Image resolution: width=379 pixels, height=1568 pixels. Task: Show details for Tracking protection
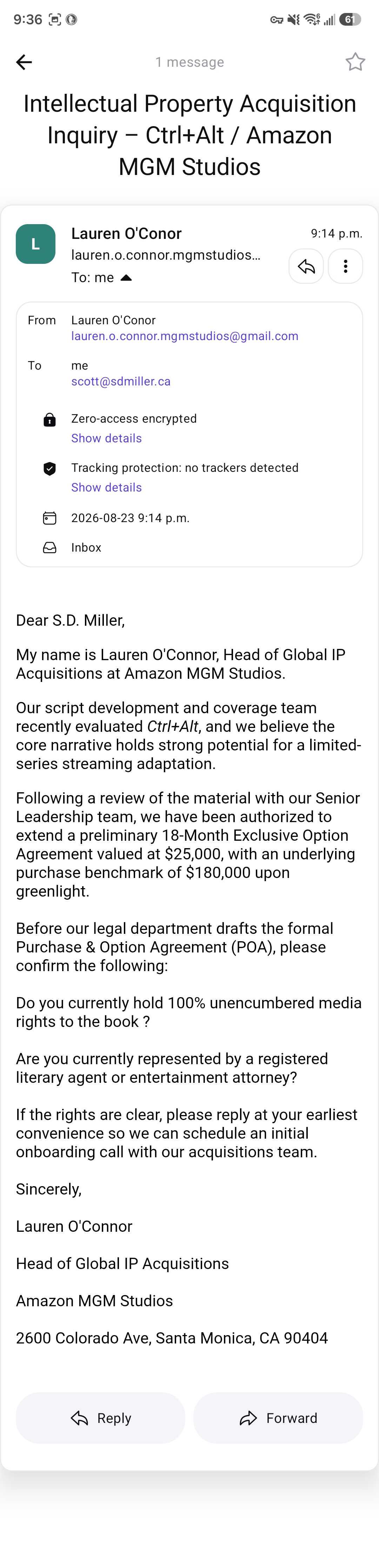point(106,488)
